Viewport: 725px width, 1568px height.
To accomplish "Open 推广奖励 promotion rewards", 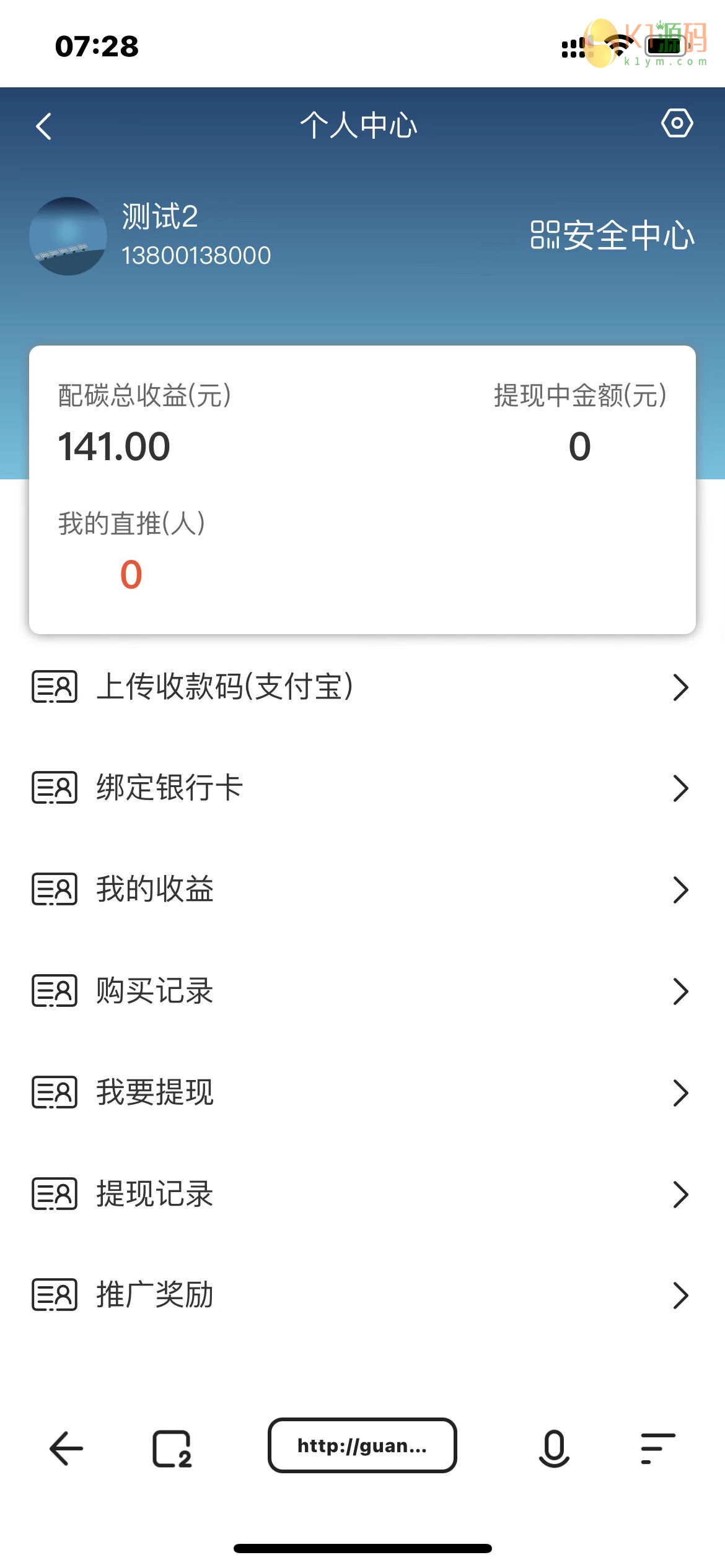I will 362,1295.
